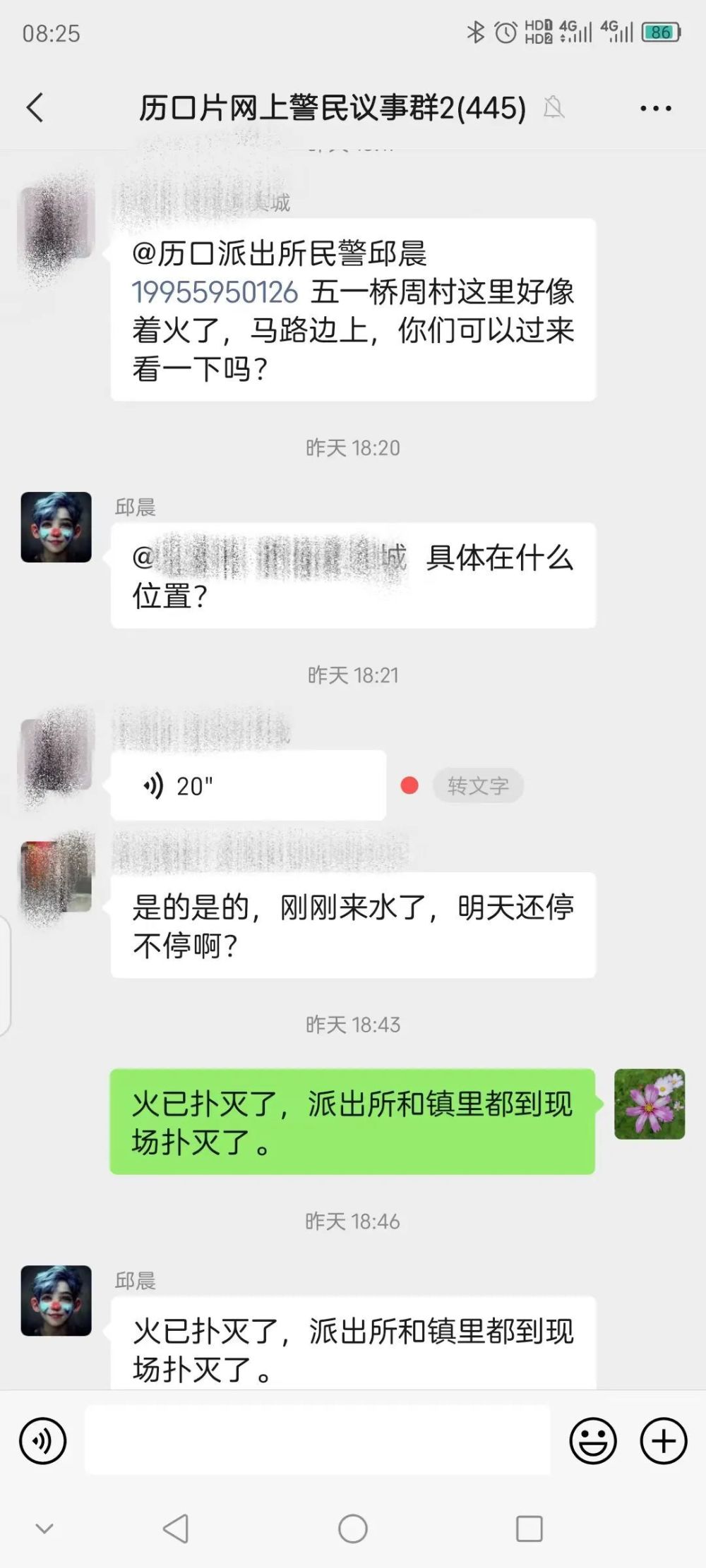
Task: Open 邱晨's avatar next to 具体在什么位置
Action: click(56, 527)
